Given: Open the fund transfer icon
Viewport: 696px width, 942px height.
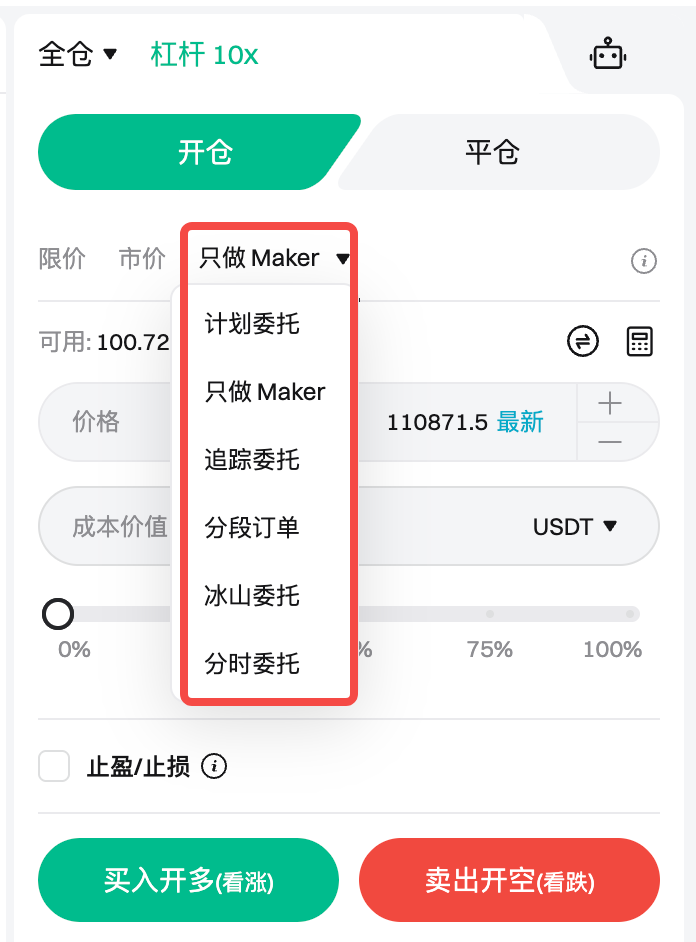Looking at the screenshot, I should (x=582, y=341).
